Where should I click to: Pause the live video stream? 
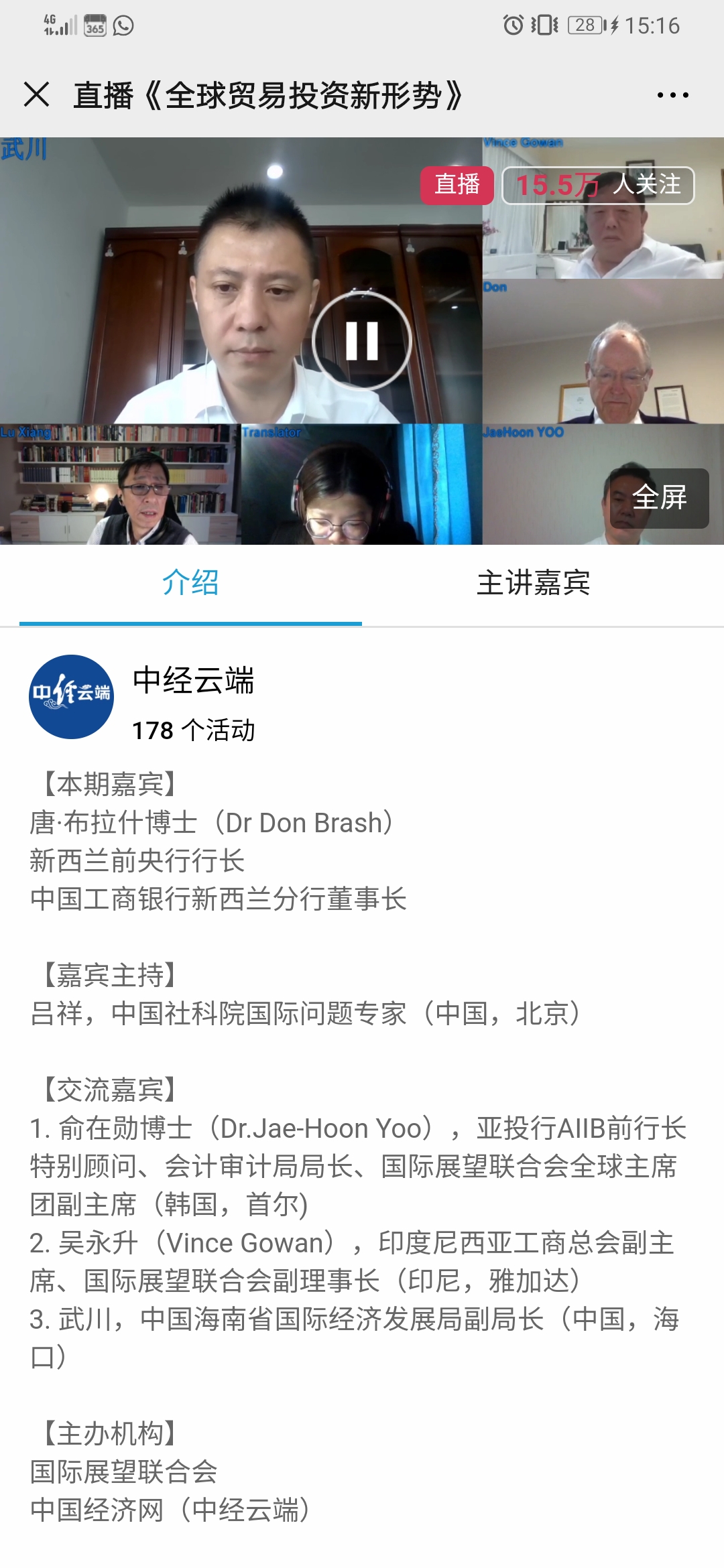[x=362, y=340]
